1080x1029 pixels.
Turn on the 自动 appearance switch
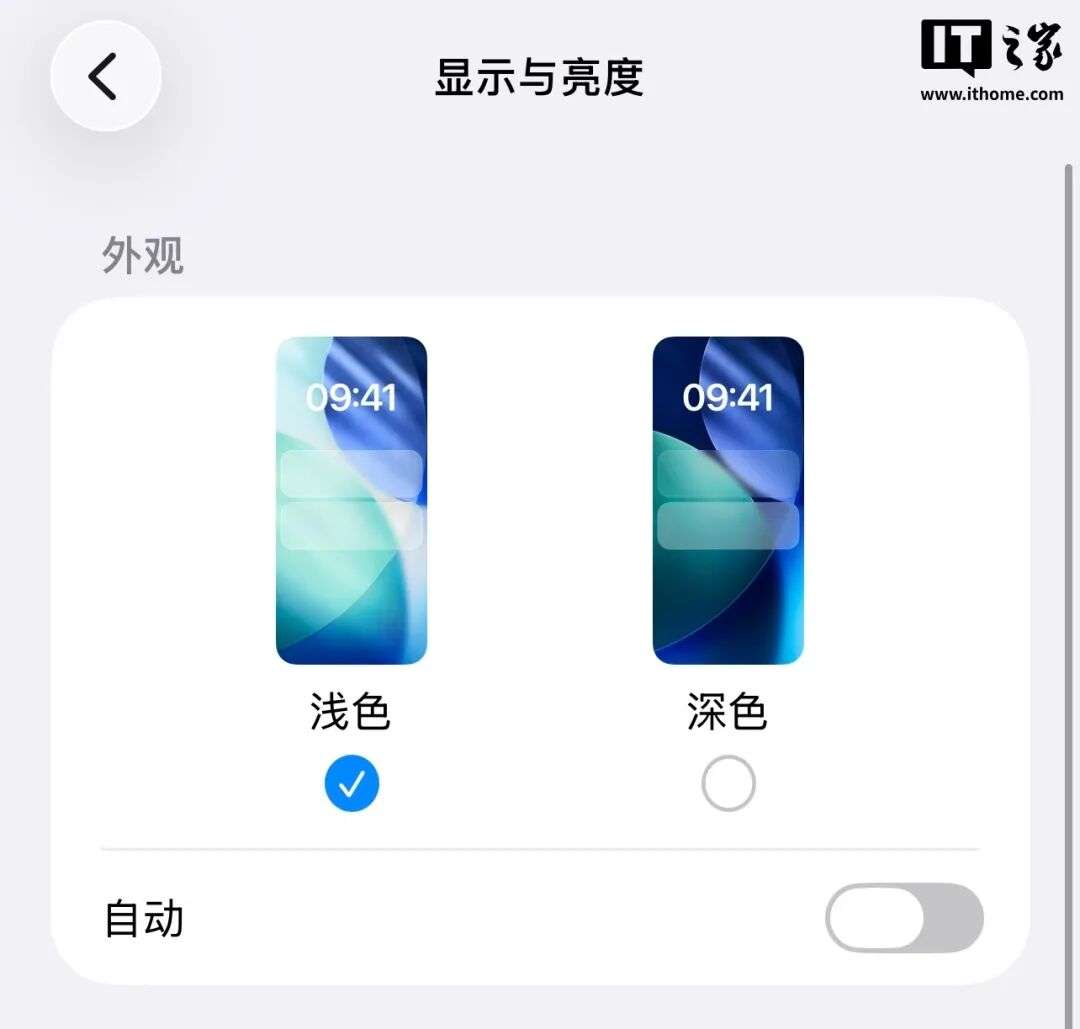pos(904,917)
